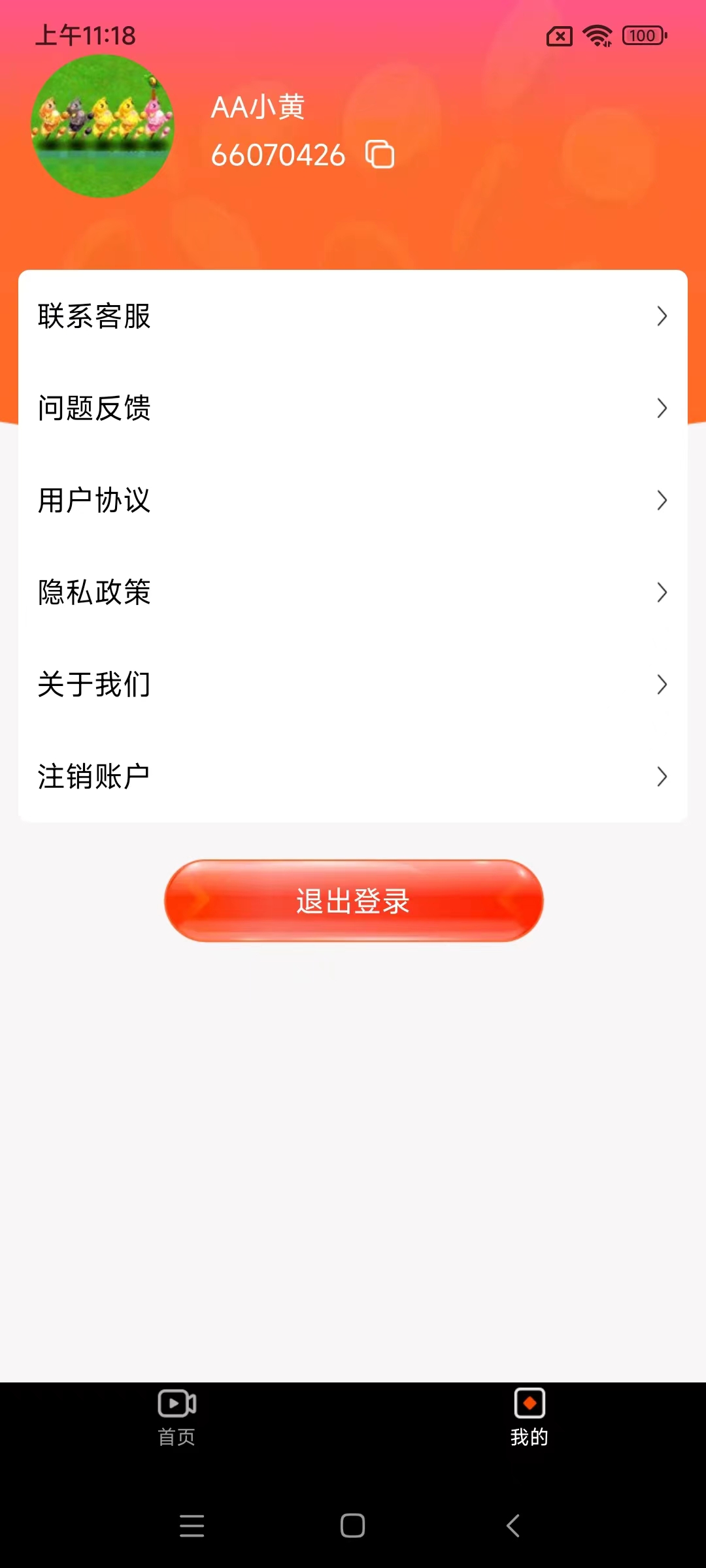The height and width of the screenshot is (1568, 706).
Task: Open 问题反馈 feedback page
Action: 353,408
